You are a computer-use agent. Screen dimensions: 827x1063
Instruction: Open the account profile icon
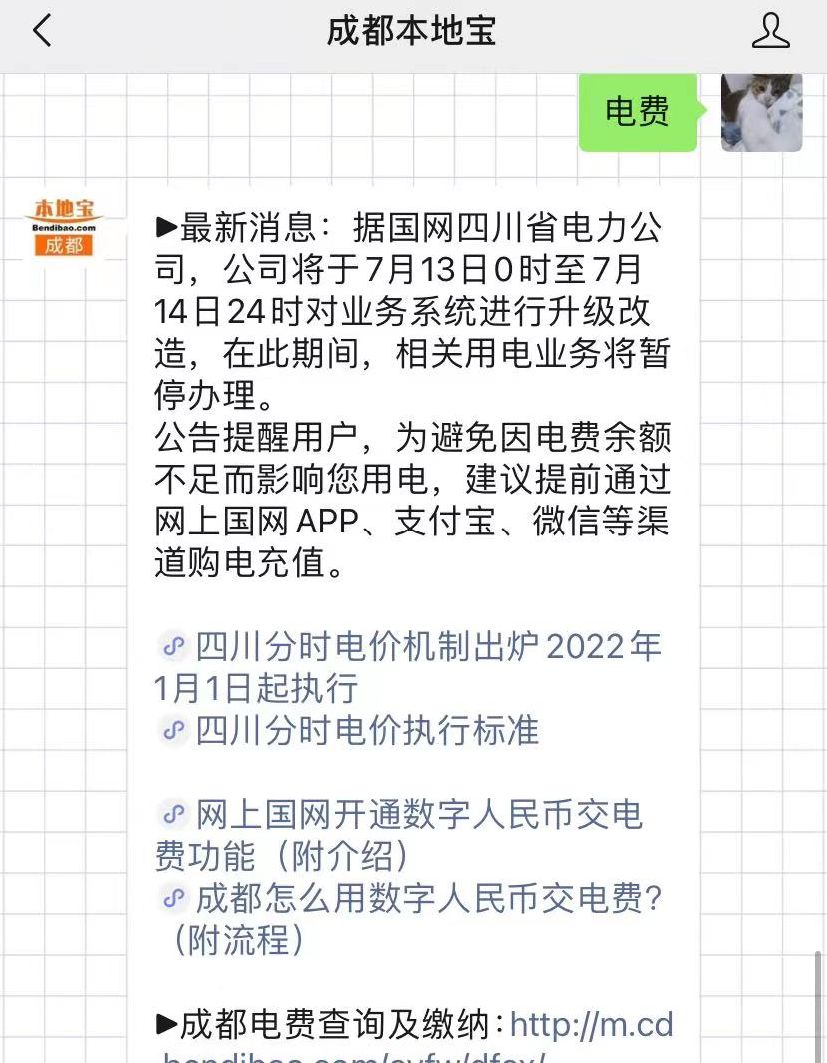(x=770, y=31)
